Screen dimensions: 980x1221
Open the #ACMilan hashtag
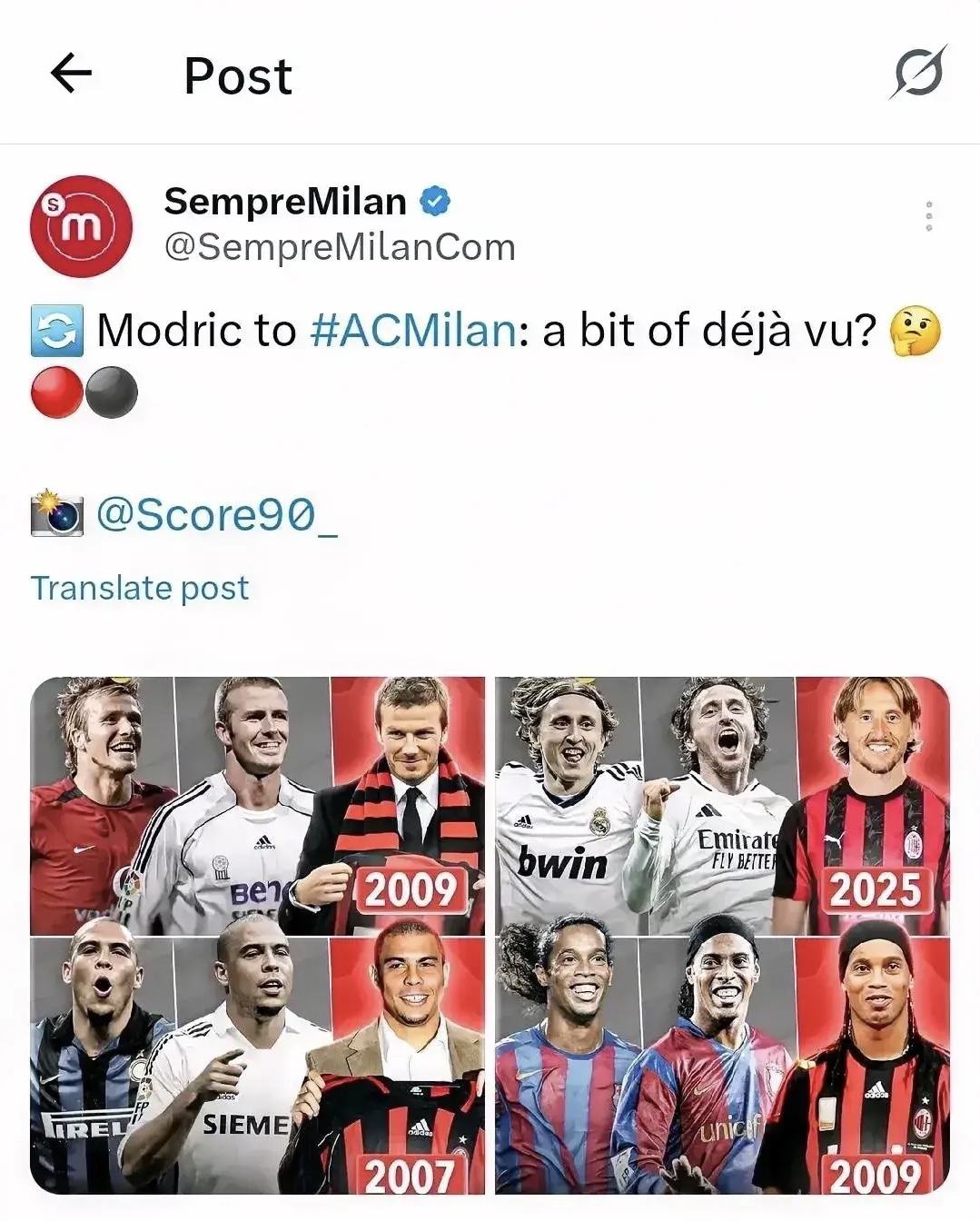pos(413,330)
